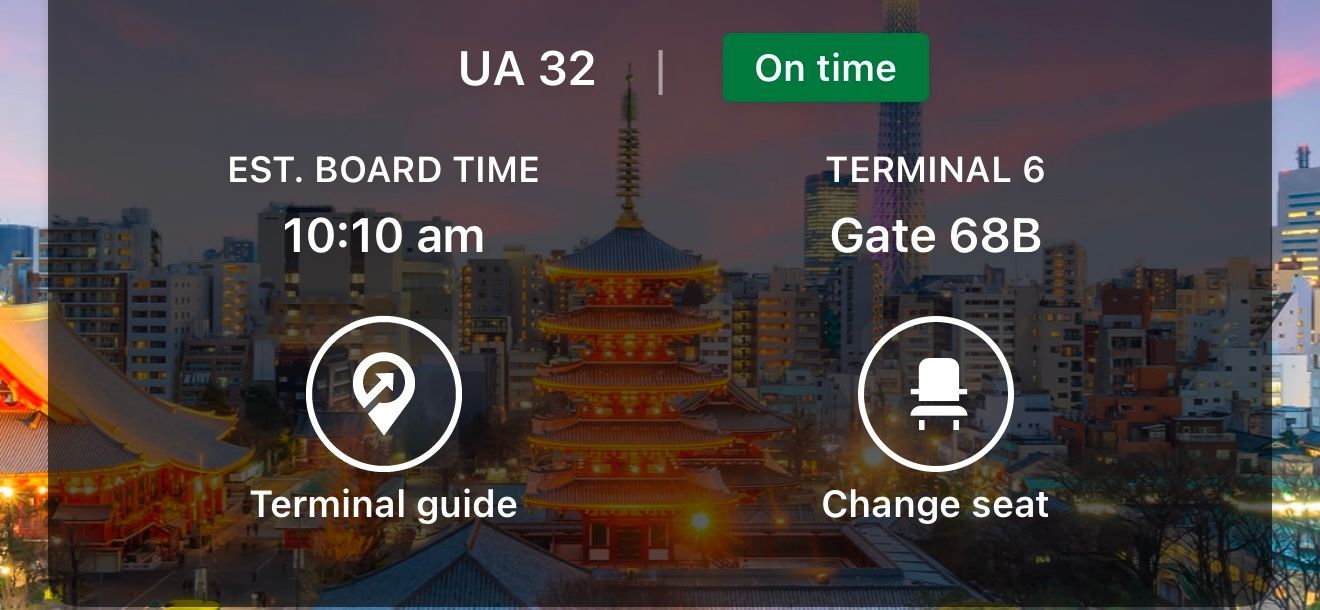
Task: Tap Change seat button
Action: (x=935, y=394)
